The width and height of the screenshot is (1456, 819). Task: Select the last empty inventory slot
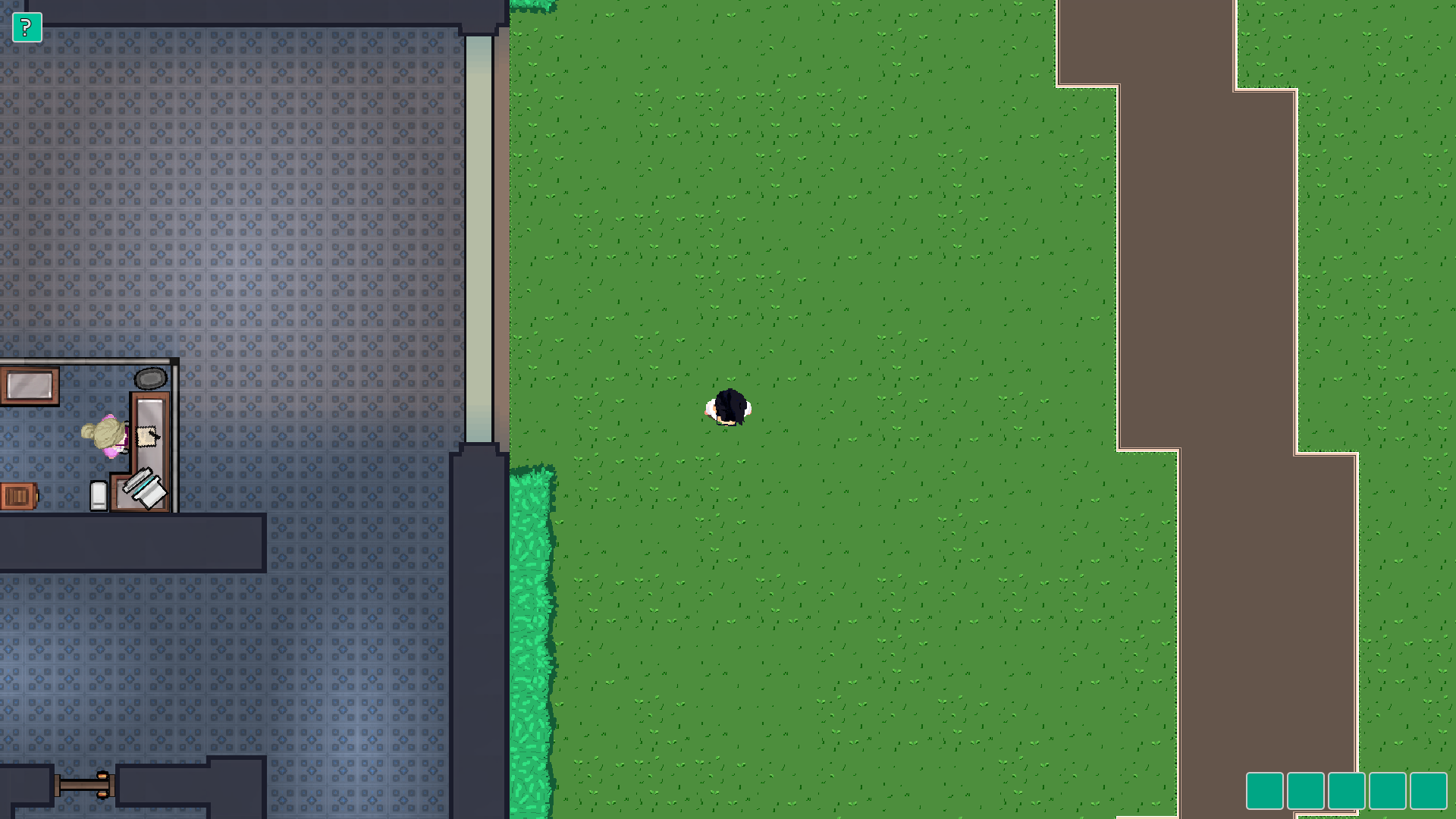point(1428,791)
